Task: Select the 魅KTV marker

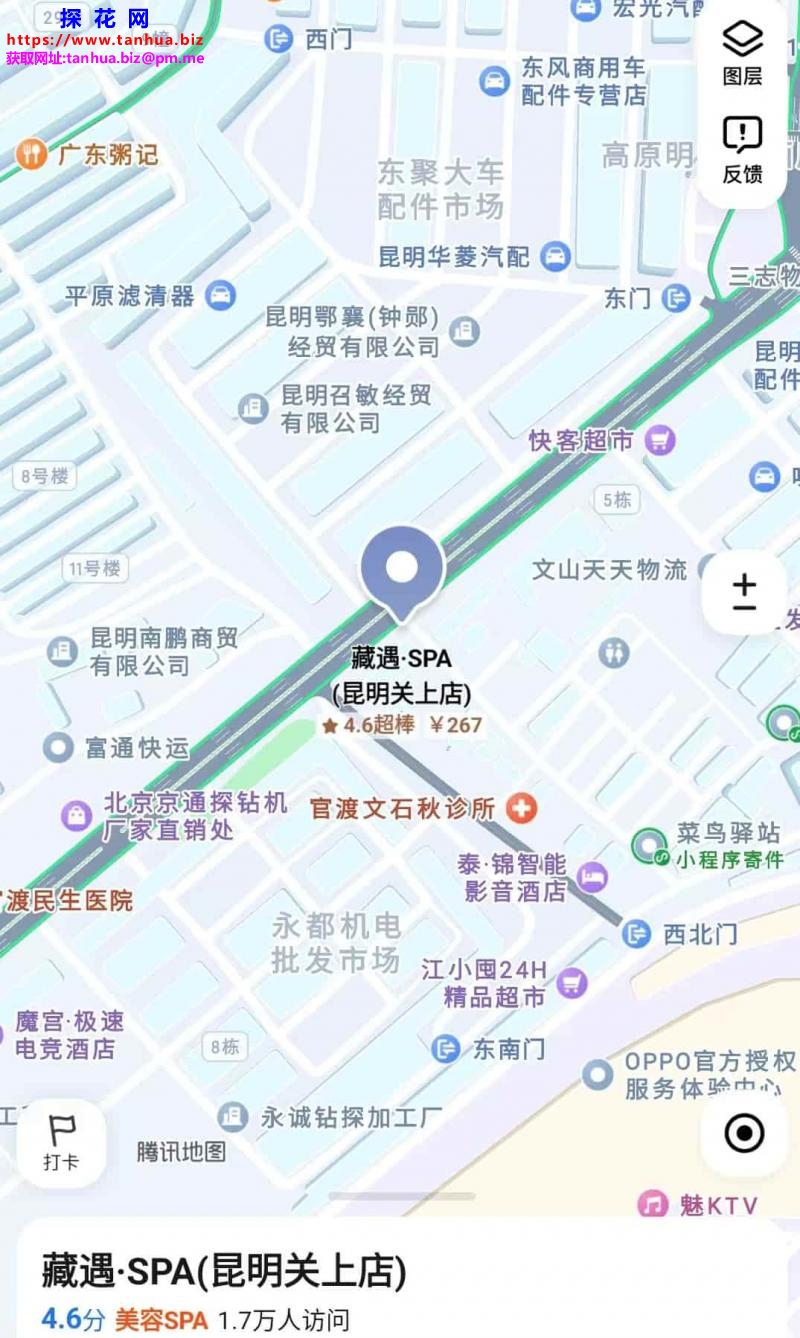Action: click(x=653, y=1204)
